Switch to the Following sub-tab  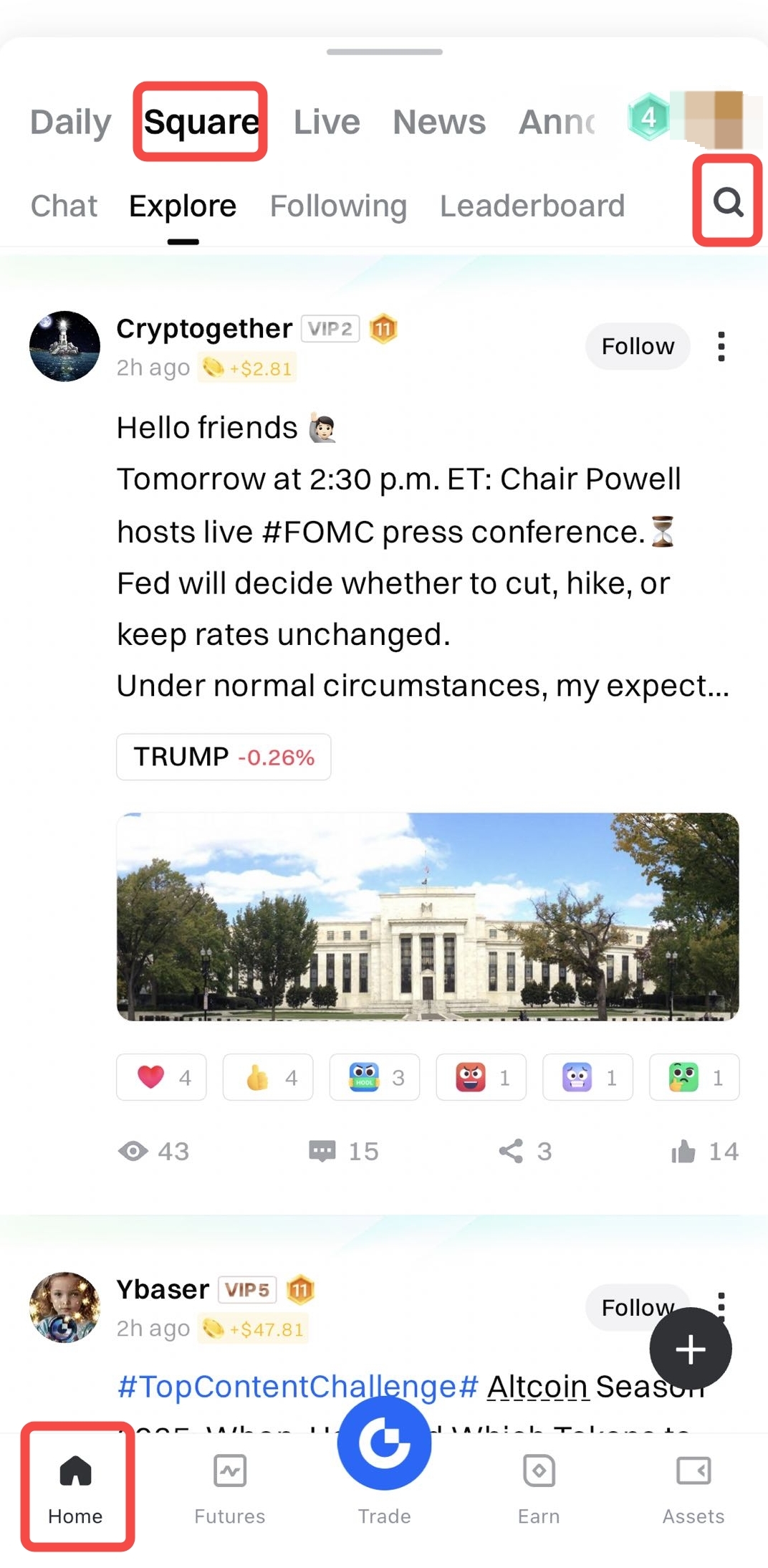coord(338,206)
